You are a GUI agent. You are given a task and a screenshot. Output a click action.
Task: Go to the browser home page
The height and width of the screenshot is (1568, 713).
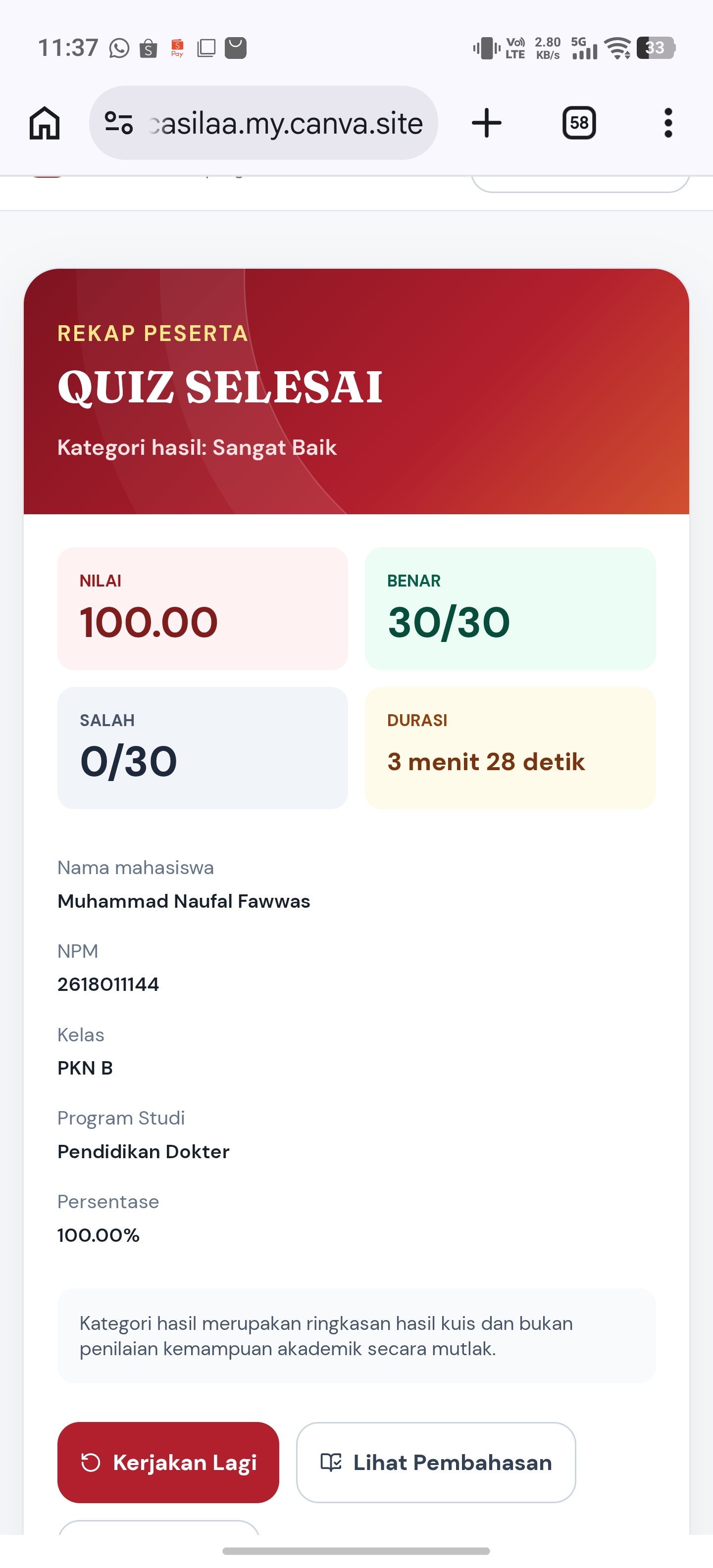tap(45, 123)
